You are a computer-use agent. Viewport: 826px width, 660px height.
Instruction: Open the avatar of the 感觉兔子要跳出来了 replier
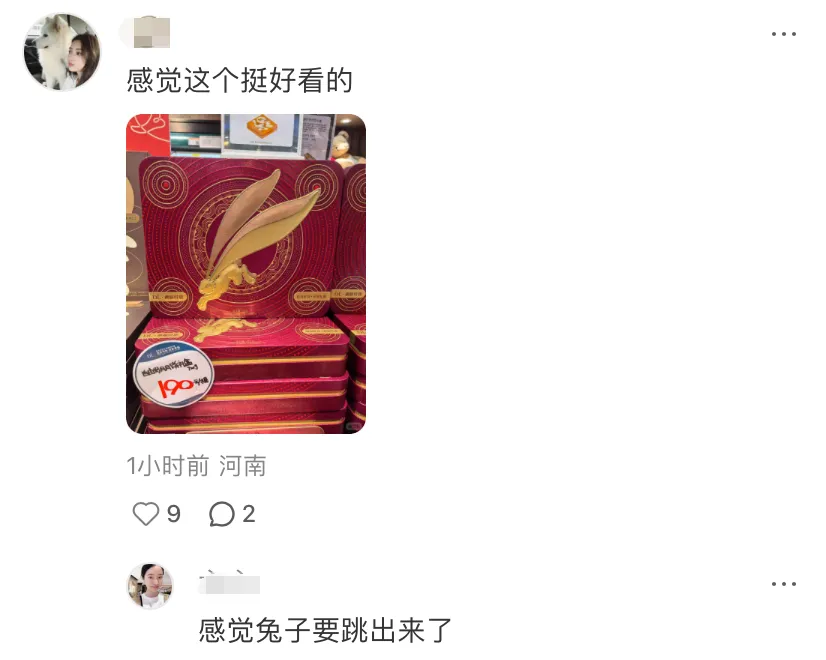point(150,586)
